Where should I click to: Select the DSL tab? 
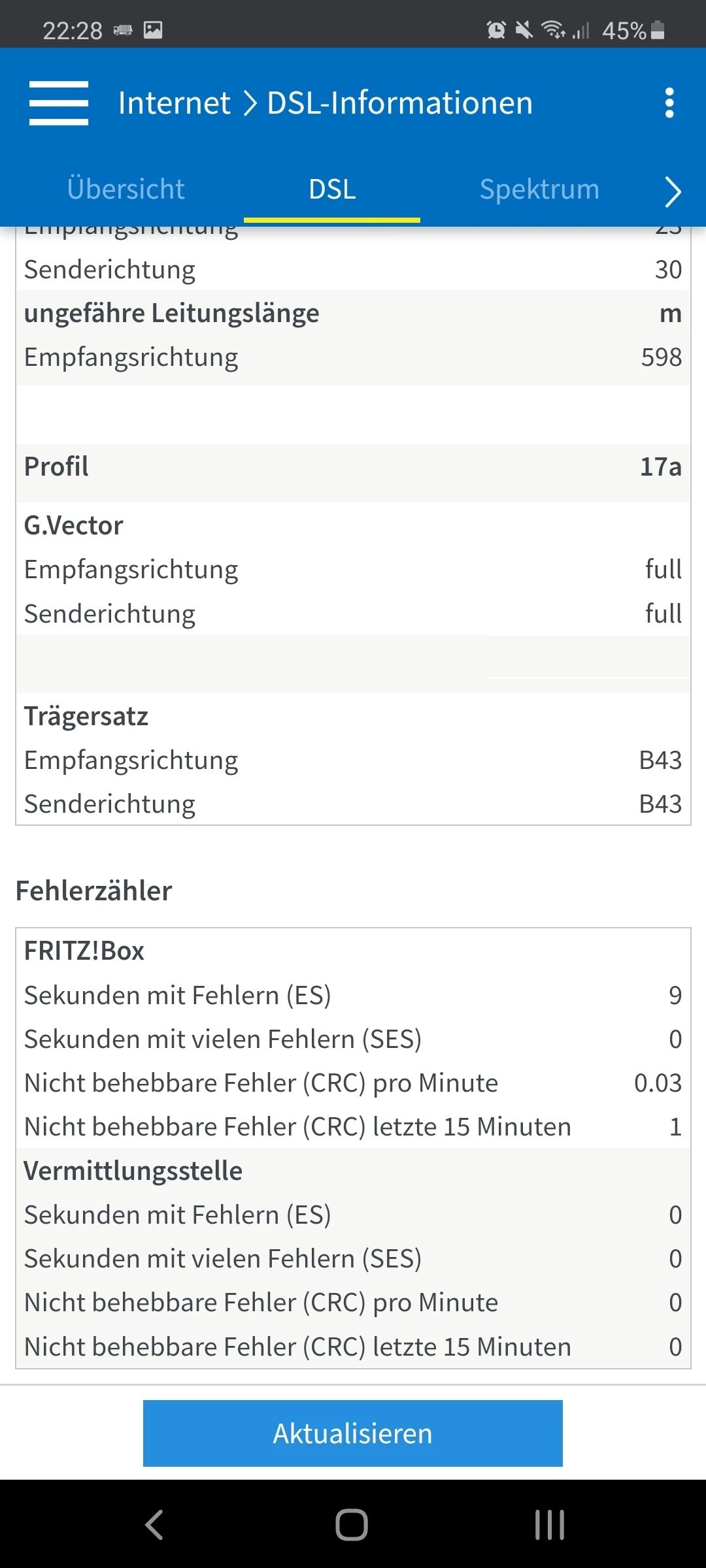332,189
